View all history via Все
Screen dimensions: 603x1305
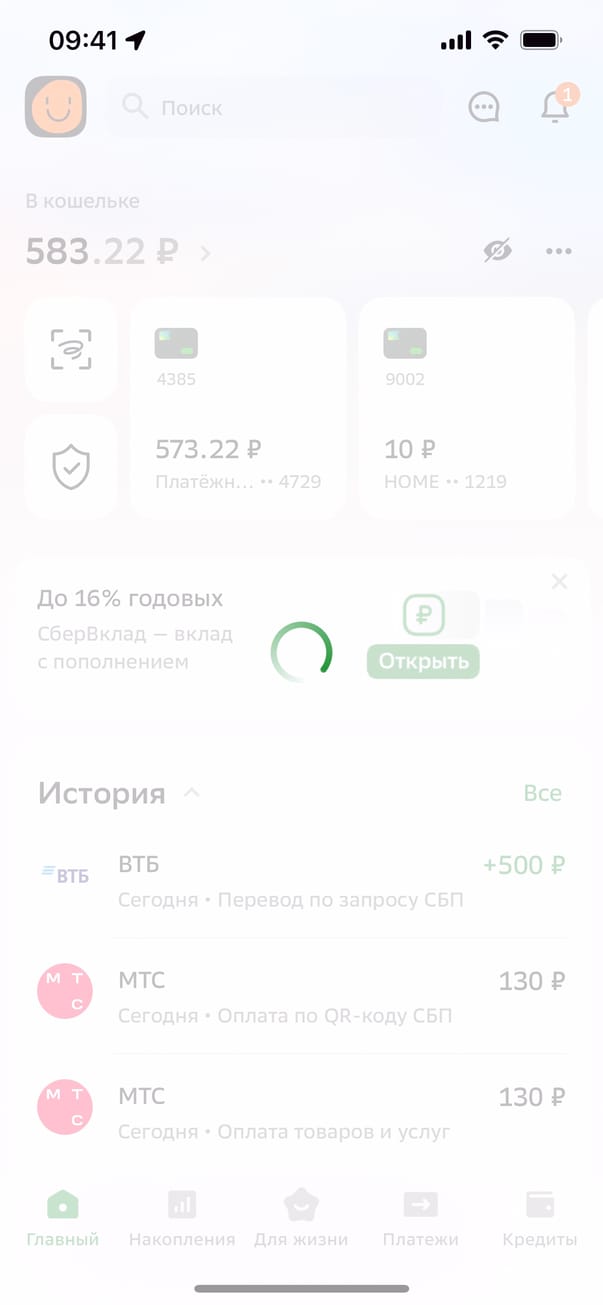(542, 793)
